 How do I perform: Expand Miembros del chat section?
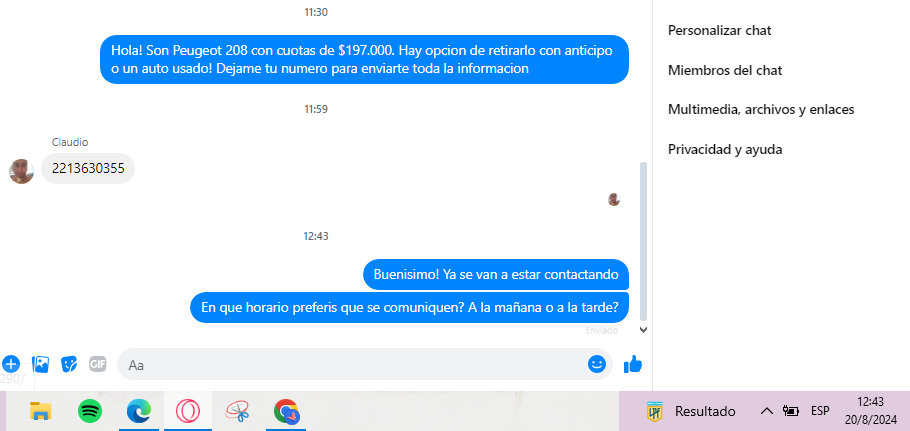tap(724, 70)
